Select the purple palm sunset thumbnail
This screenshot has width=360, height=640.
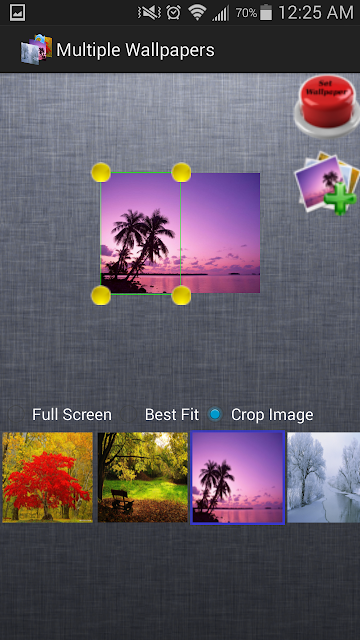coord(238,477)
